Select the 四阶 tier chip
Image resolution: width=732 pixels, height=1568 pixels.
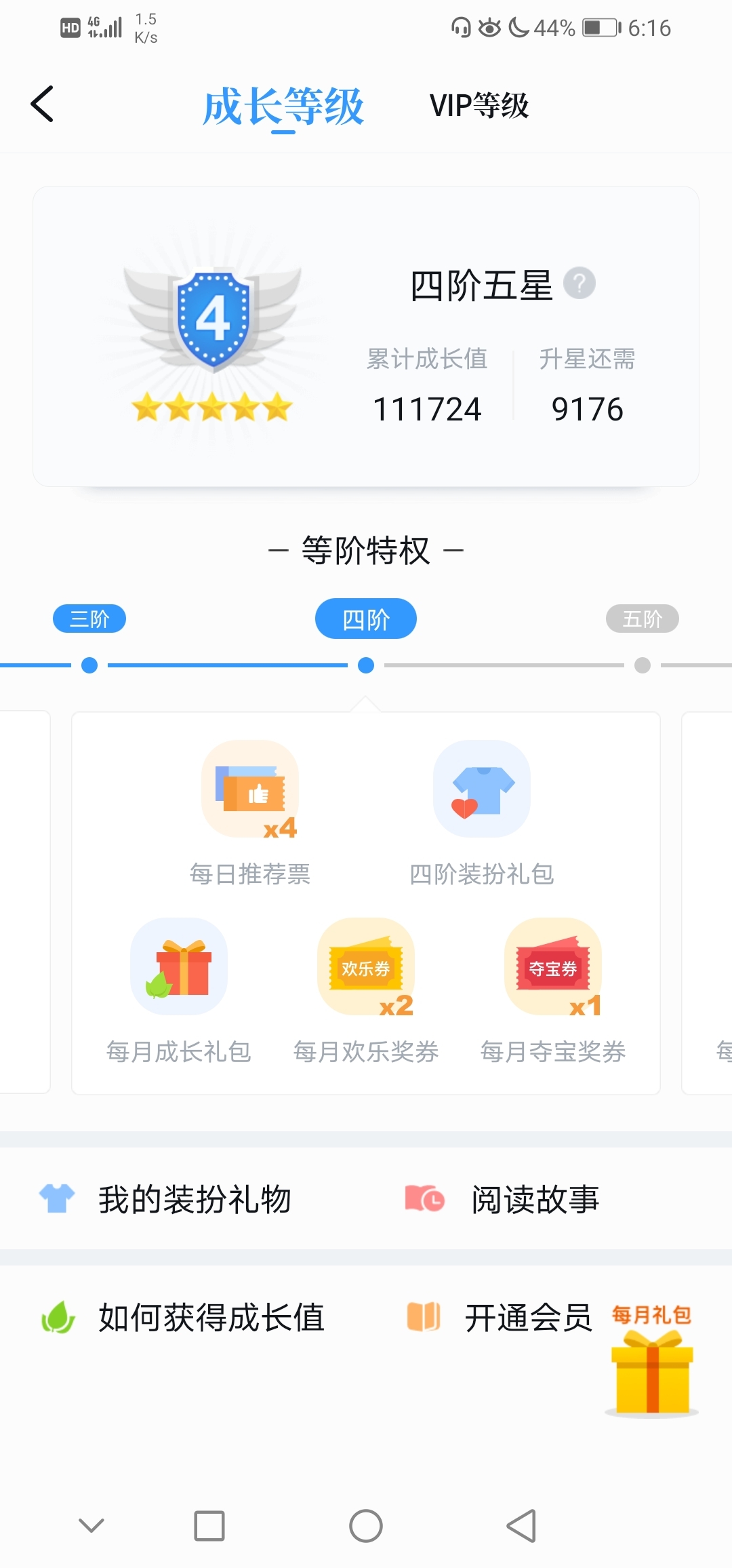[366, 619]
